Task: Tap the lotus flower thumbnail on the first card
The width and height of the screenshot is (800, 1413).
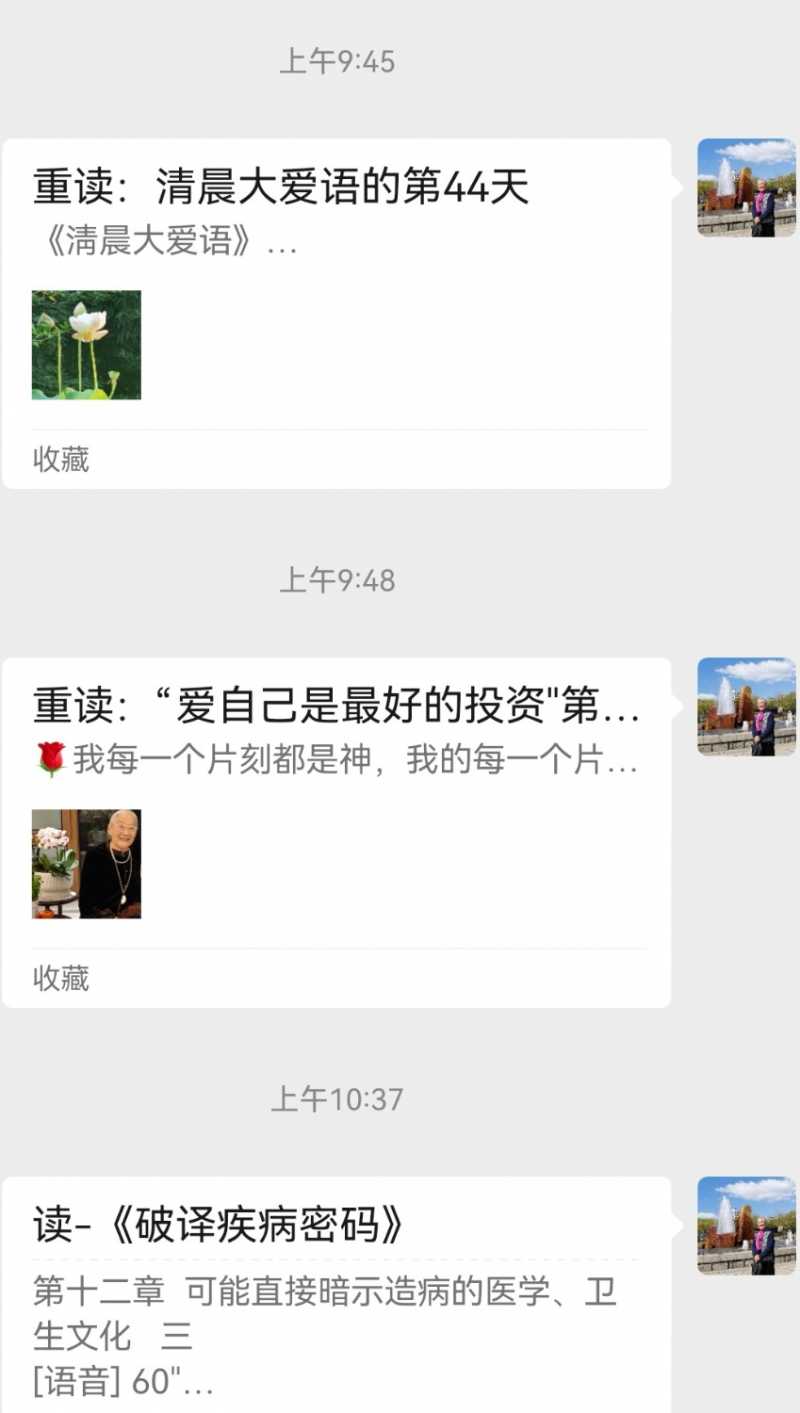Action: 86,345
